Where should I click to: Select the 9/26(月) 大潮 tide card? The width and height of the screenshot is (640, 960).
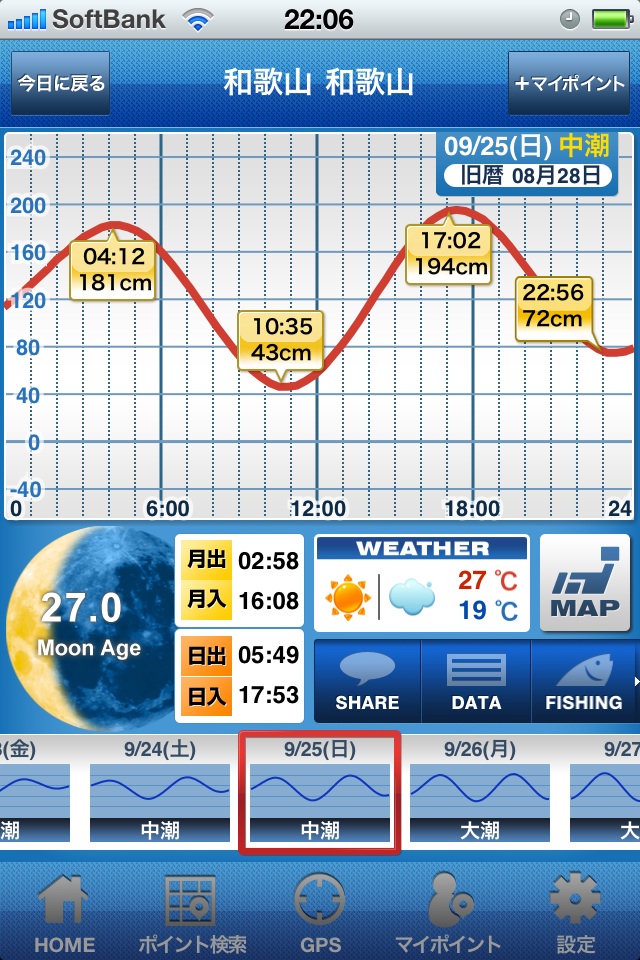click(x=479, y=791)
